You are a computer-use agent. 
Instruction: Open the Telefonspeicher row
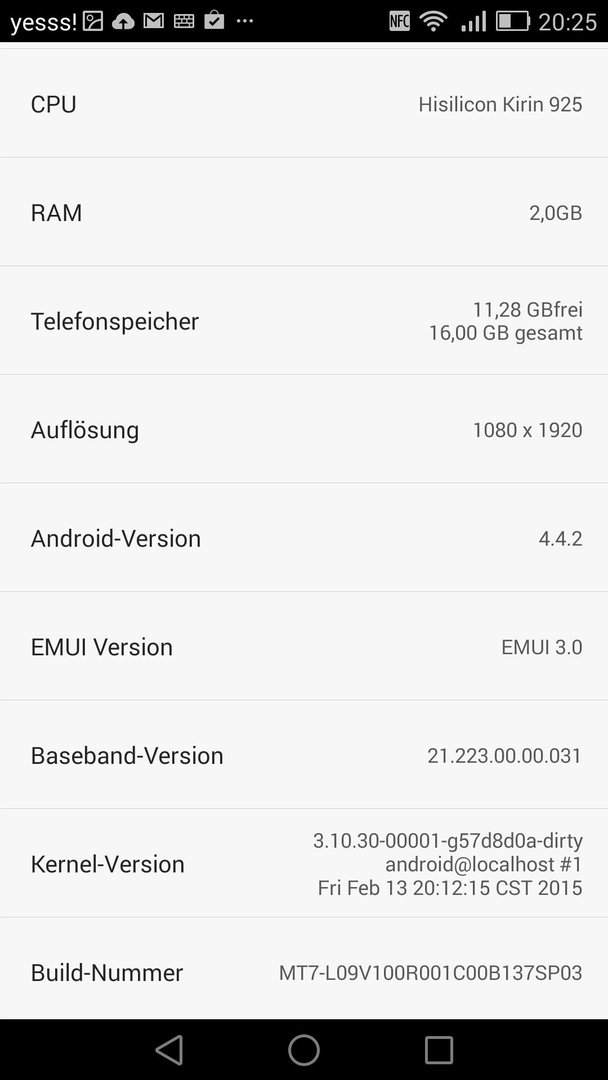click(304, 320)
